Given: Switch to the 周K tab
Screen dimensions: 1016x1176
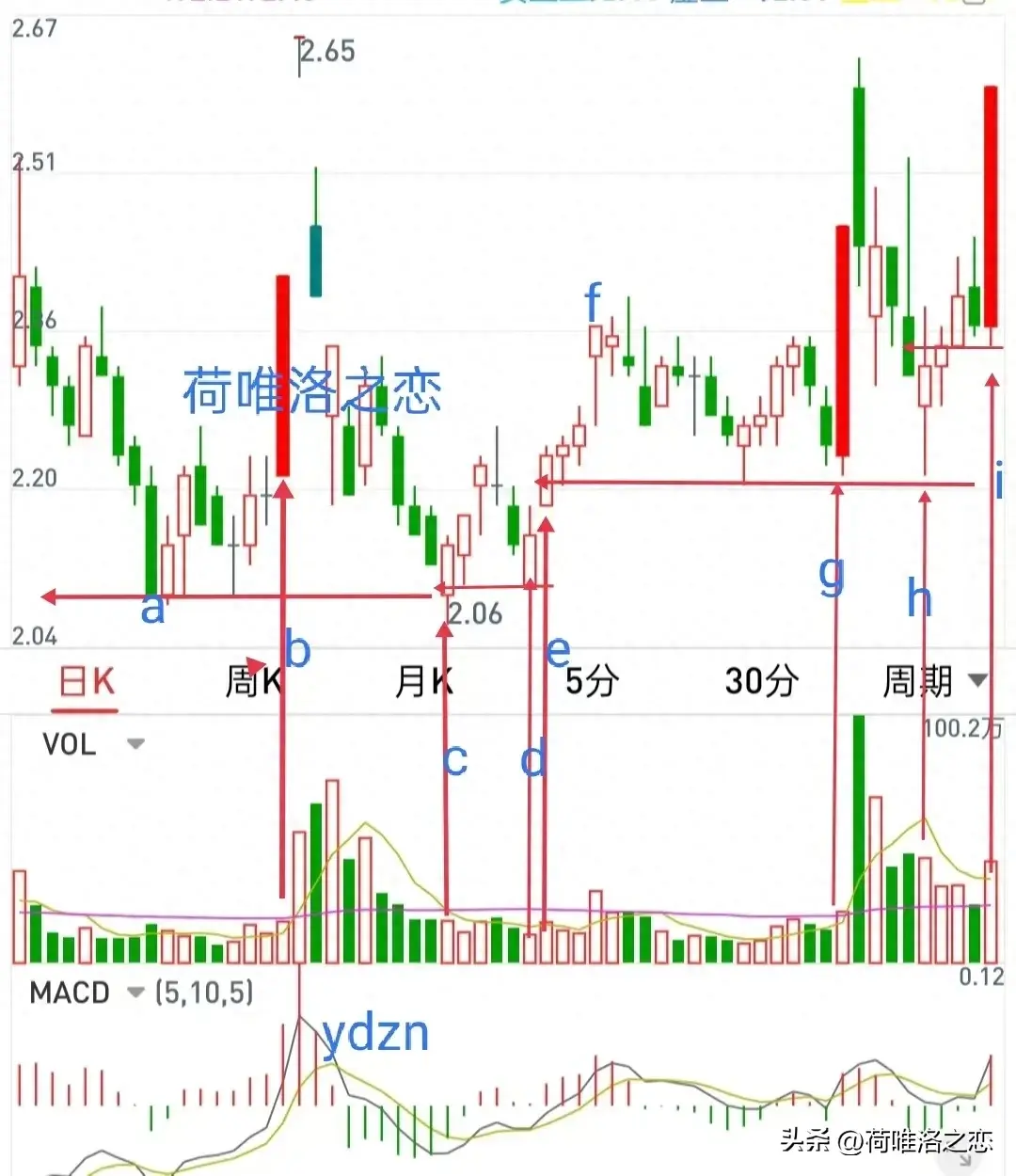Looking at the screenshot, I should pyautogui.click(x=253, y=681).
